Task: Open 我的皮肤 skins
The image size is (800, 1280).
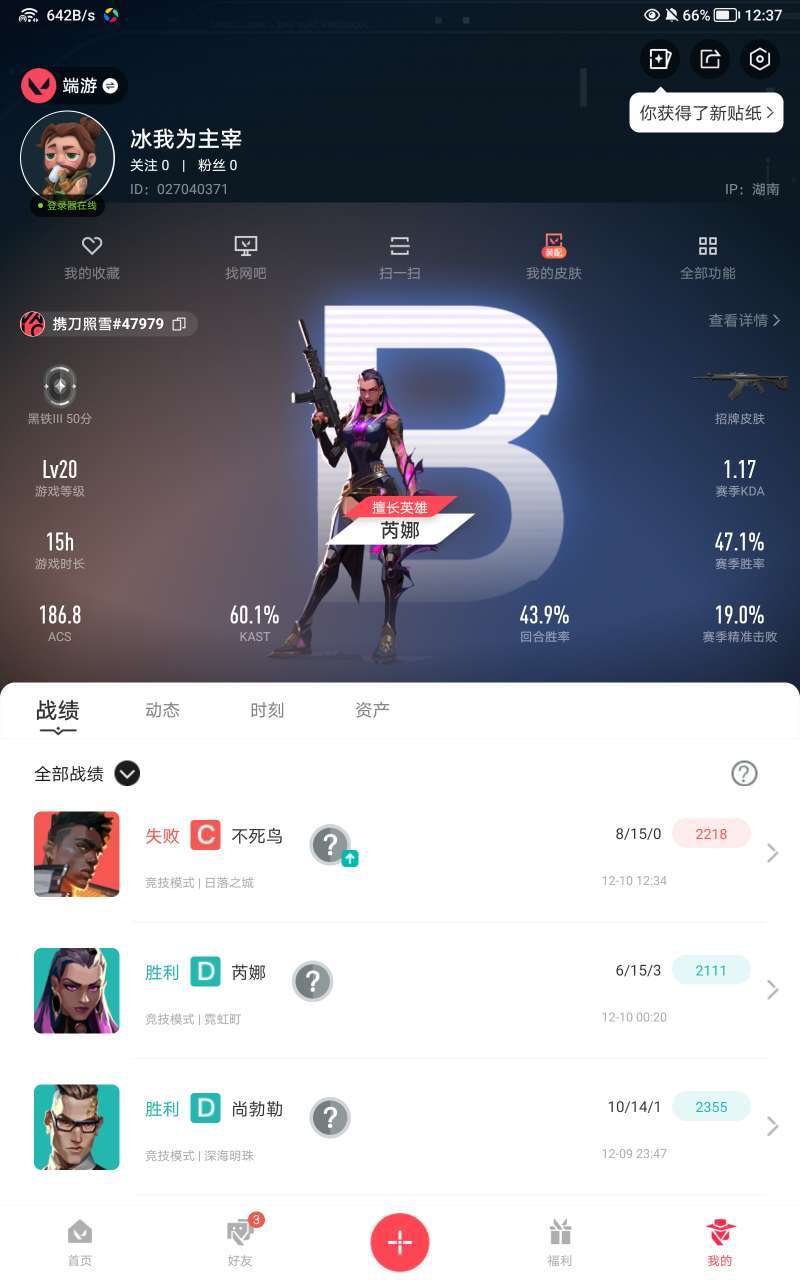Action: pyautogui.click(x=554, y=258)
